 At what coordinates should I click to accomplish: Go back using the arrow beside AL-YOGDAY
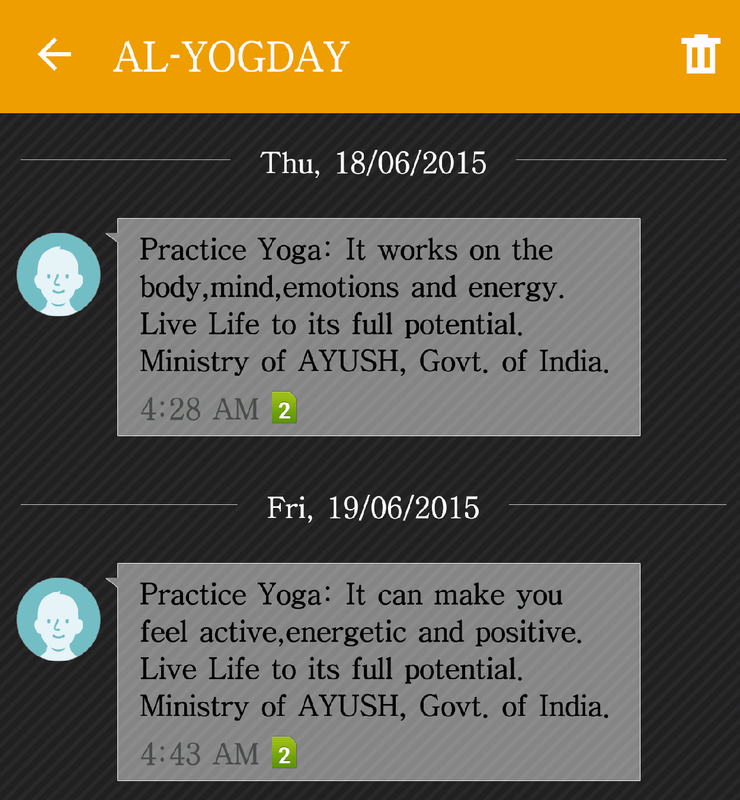(x=55, y=55)
